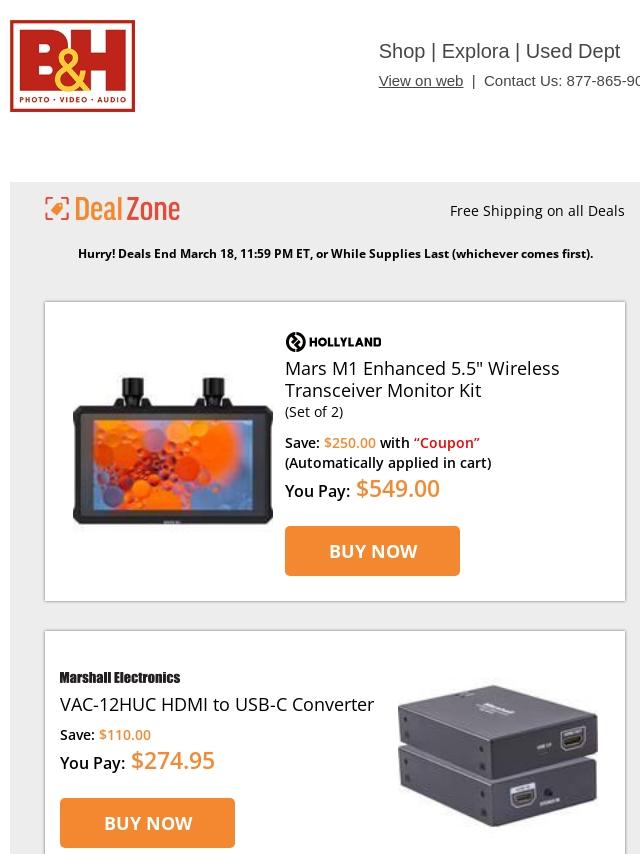Open View on web link
This screenshot has width=640, height=854.
point(420,81)
